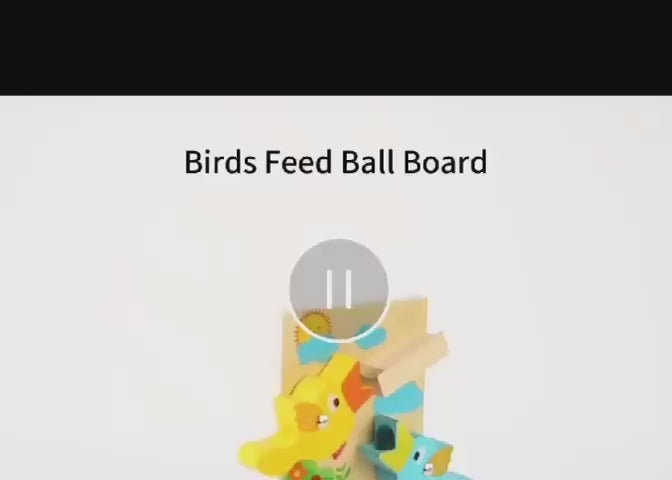Pause the Birds Feed Ball Board video
Viewport: 672px width, 480px height.
click(338, 289)
